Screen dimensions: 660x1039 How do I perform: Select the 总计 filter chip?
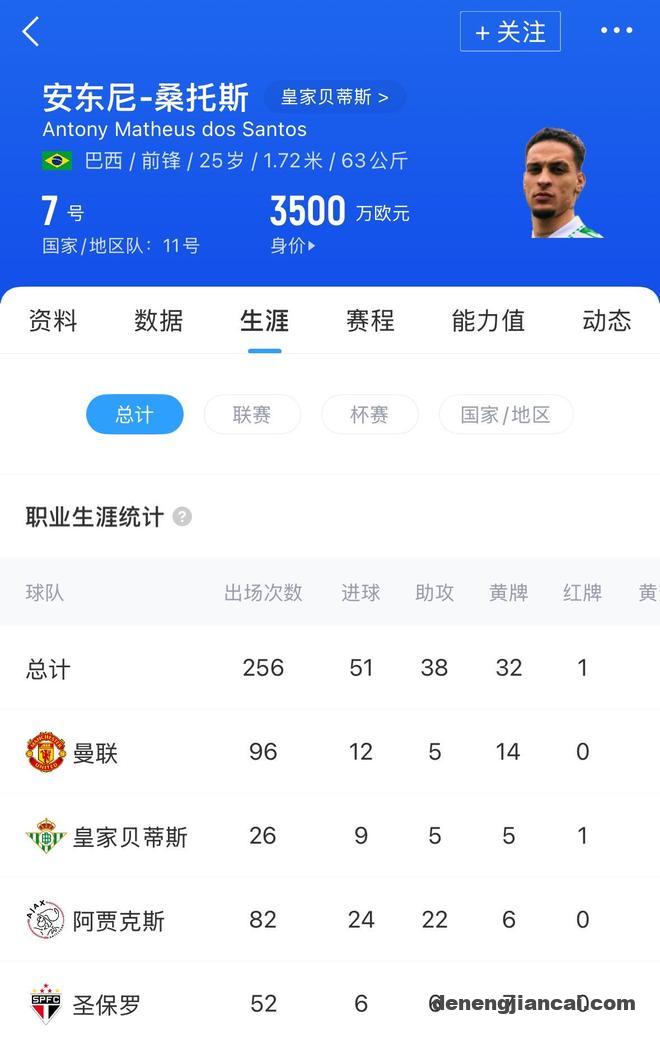tap(134, 415)
